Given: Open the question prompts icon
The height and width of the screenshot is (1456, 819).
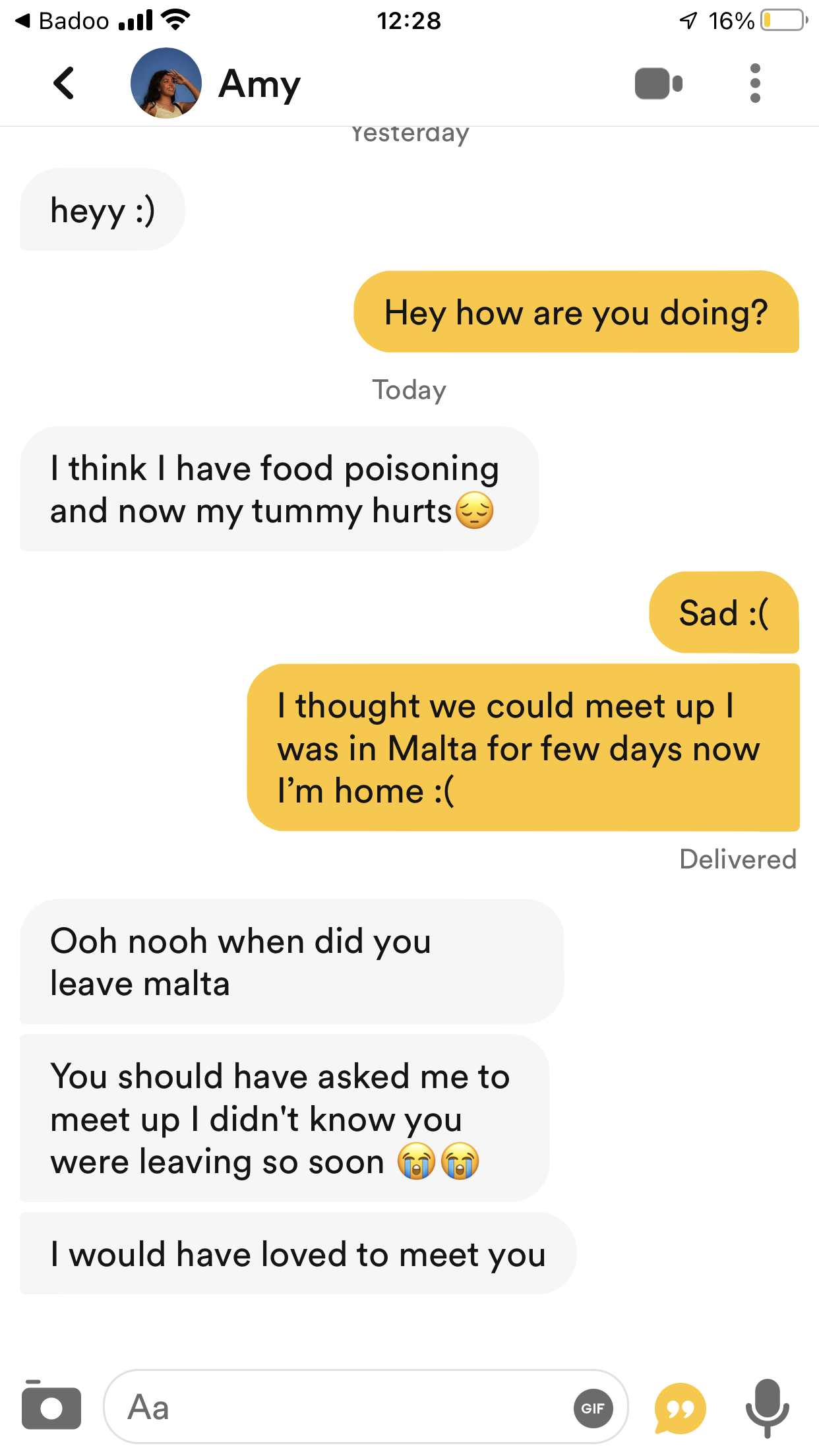Looking at the screenshot, I should (x=680, y=1409).
